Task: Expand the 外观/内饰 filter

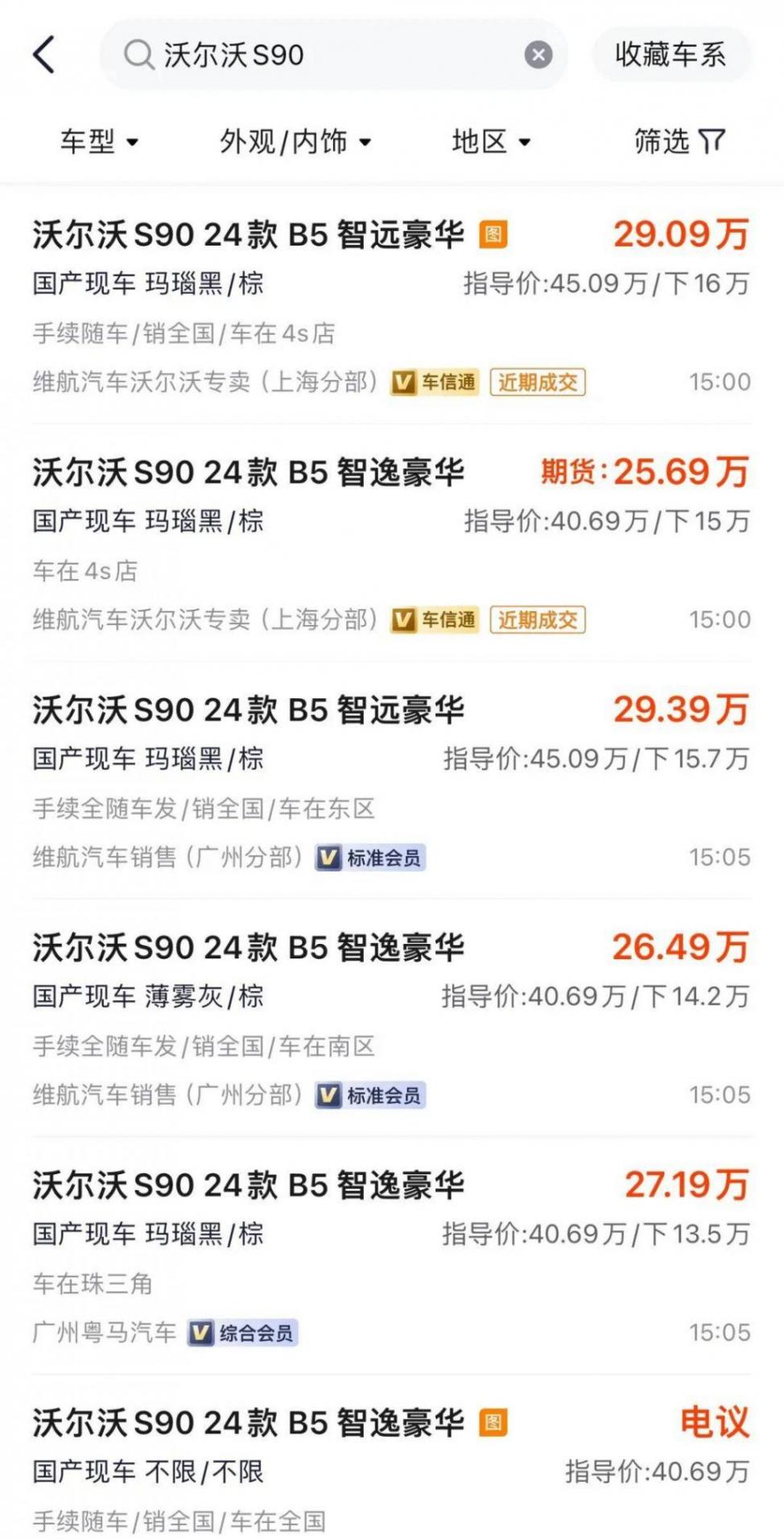Action: (x=295, y=143)
